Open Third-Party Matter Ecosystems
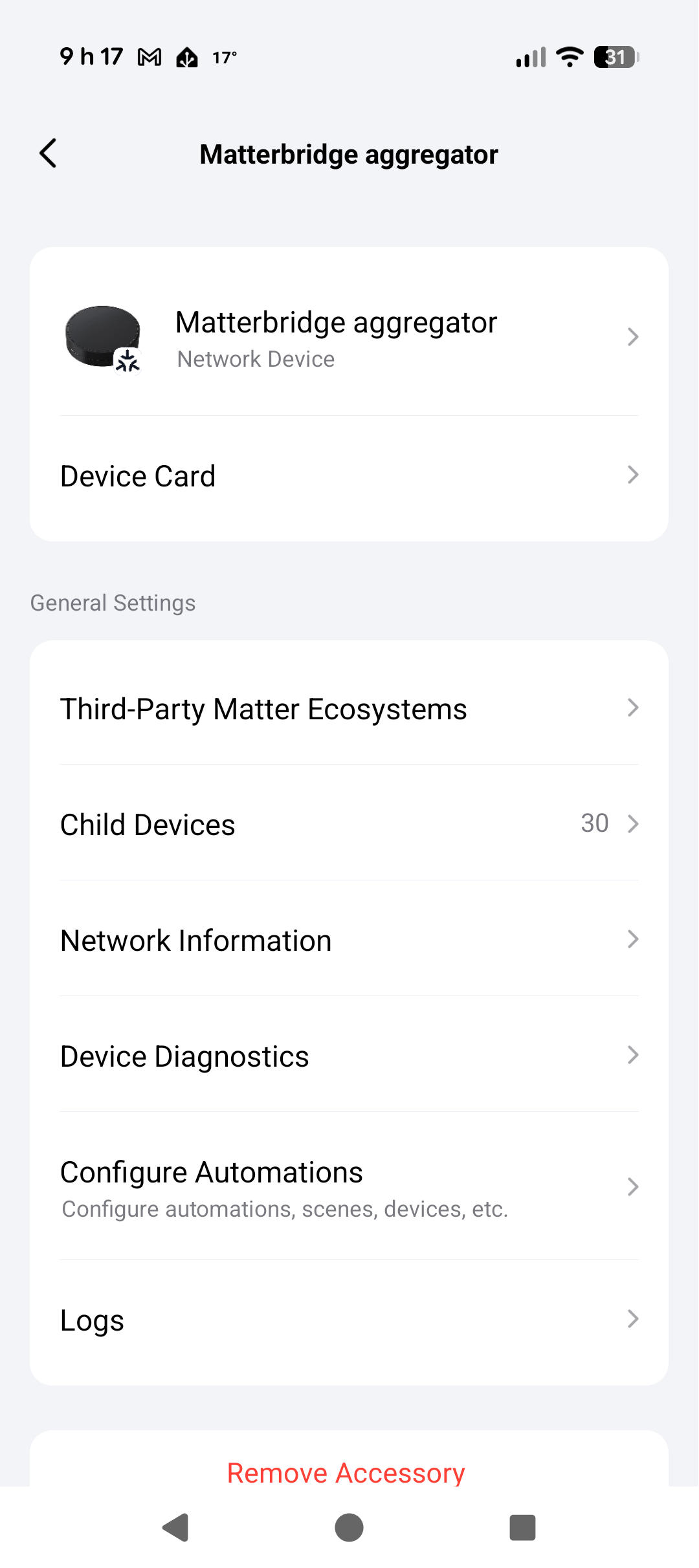Viewport: 699px width, 1568px height. click(x=349, y=709)
